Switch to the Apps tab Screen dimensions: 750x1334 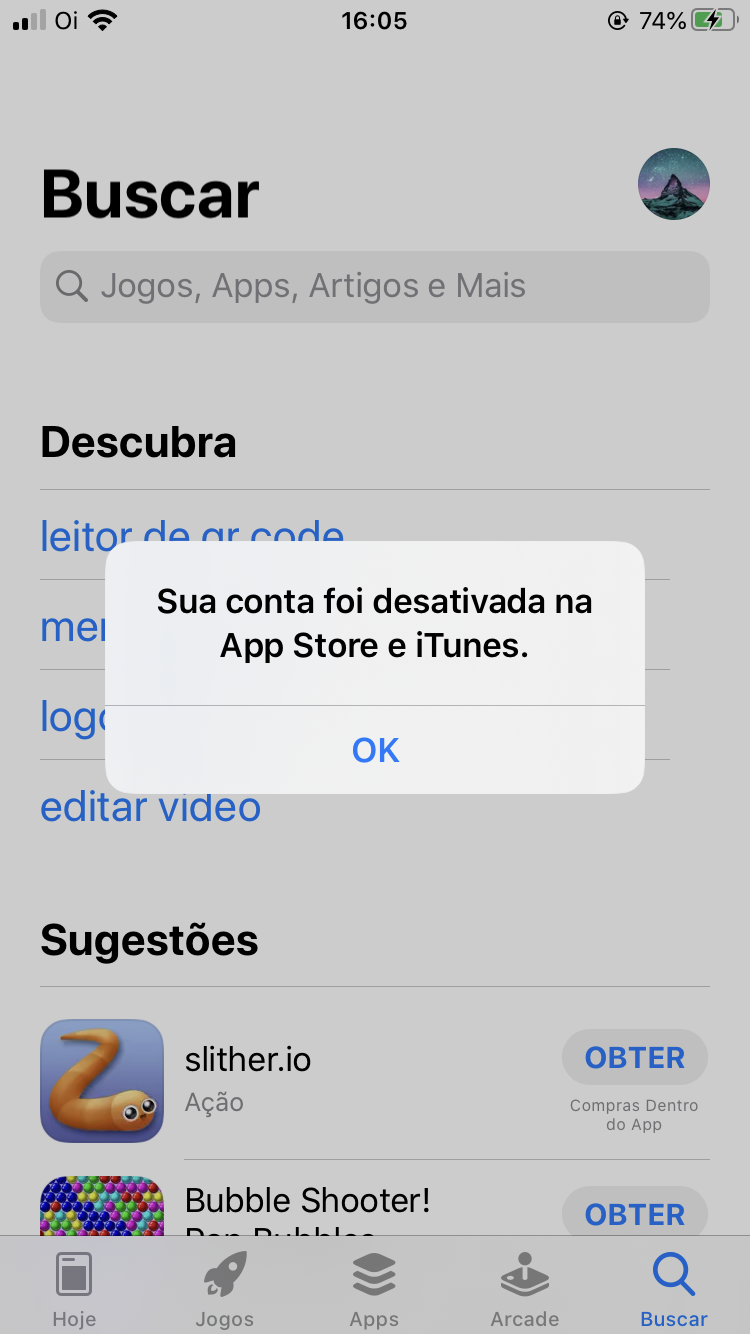click(x=374, y=1289)
